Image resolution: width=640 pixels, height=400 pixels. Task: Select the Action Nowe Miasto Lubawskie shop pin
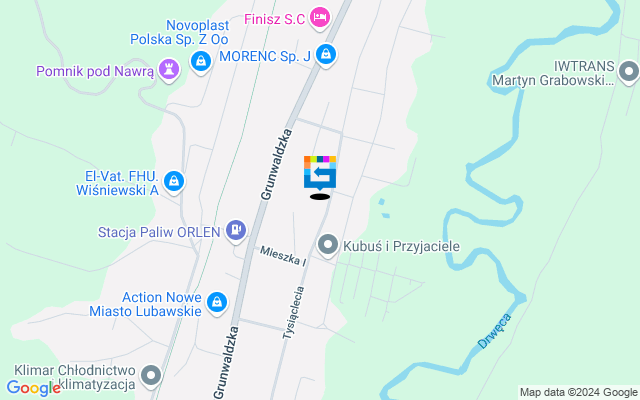[218, 301]
